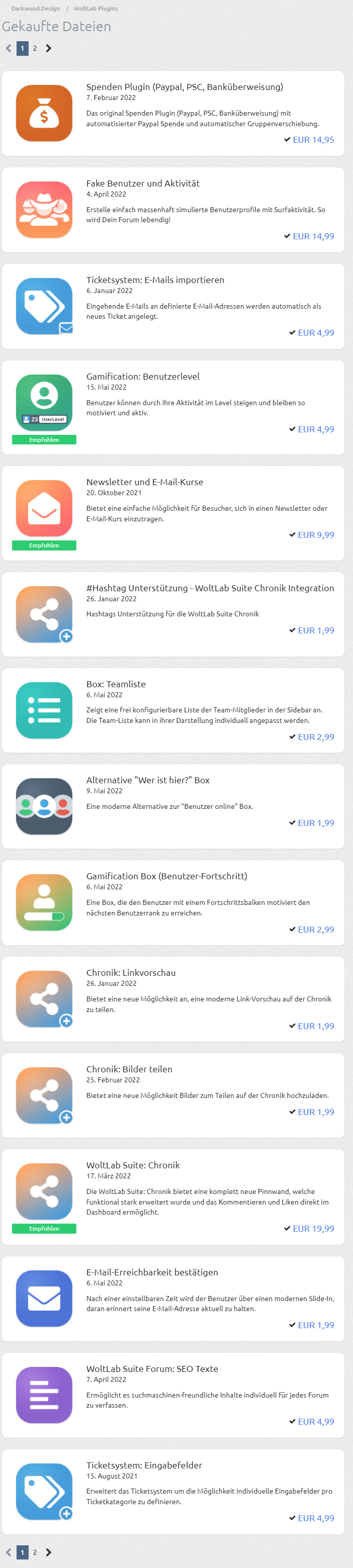Viewport: 353px width, 1568px height.
Task: Open Ticketsystem: Eingabefelder
Action: [144, 1466]
